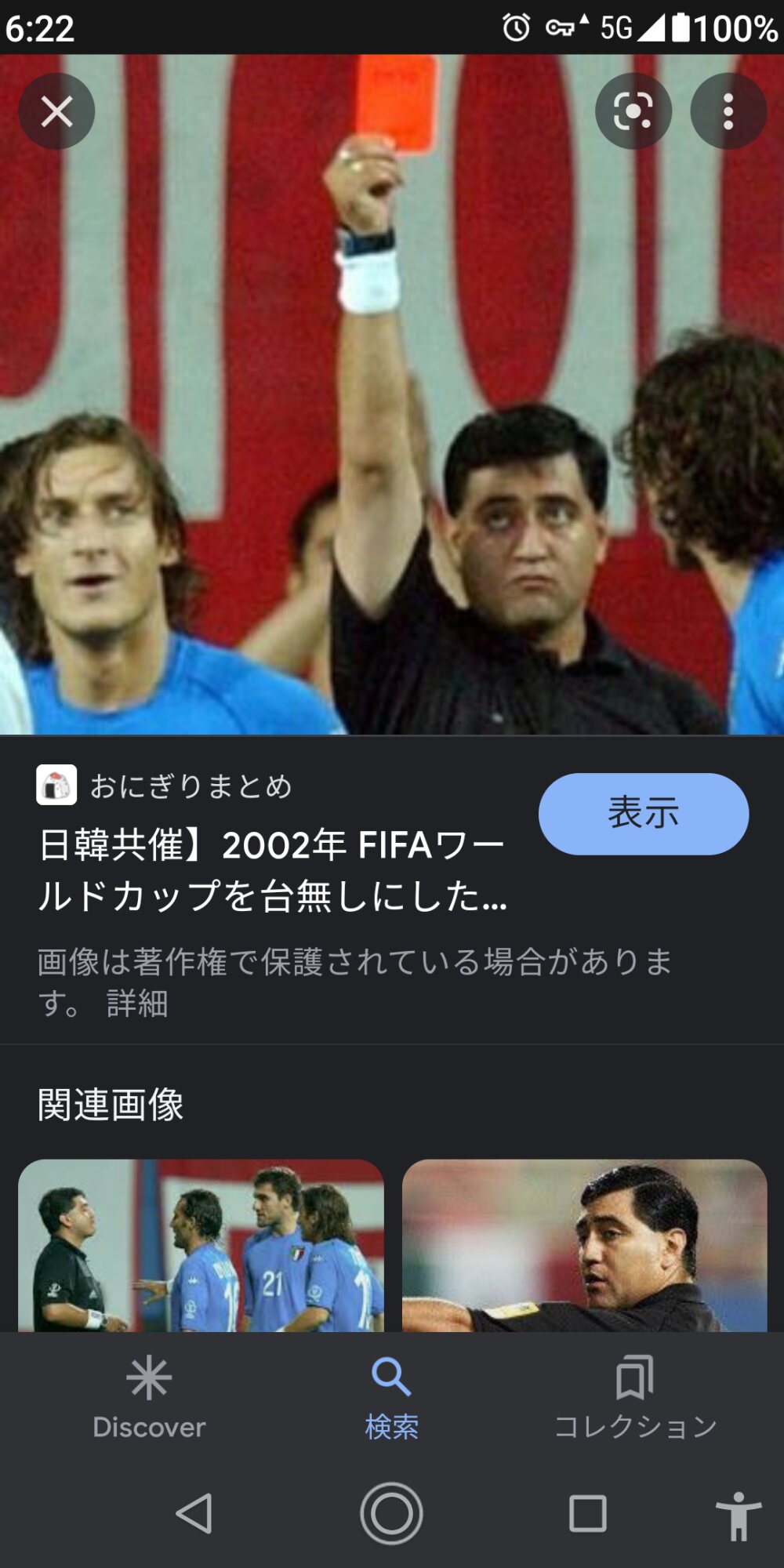Screen dimensions: 784x1568
Task: Tap the blue 表示 button
Action: click(643, 813)
